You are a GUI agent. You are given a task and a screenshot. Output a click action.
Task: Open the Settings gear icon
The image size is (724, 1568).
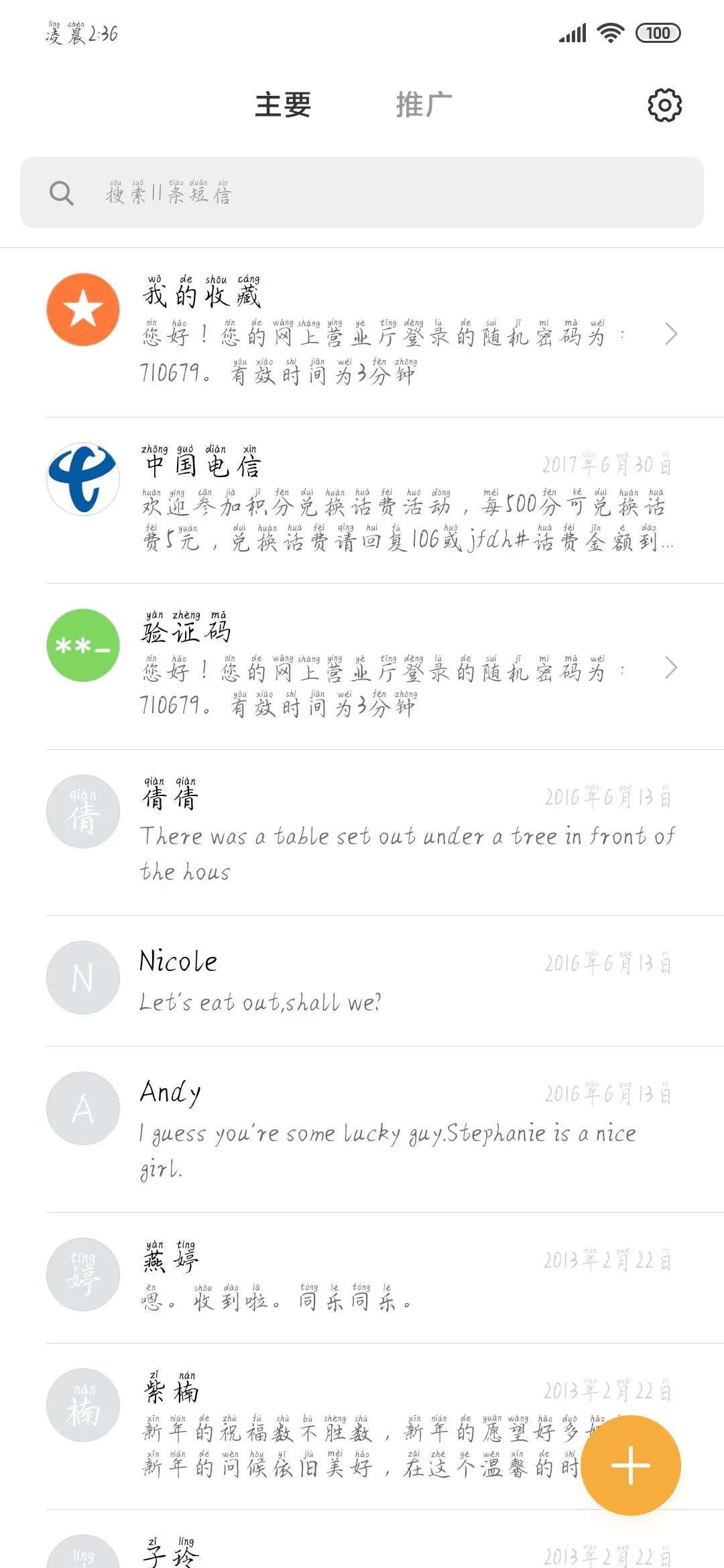663,105
